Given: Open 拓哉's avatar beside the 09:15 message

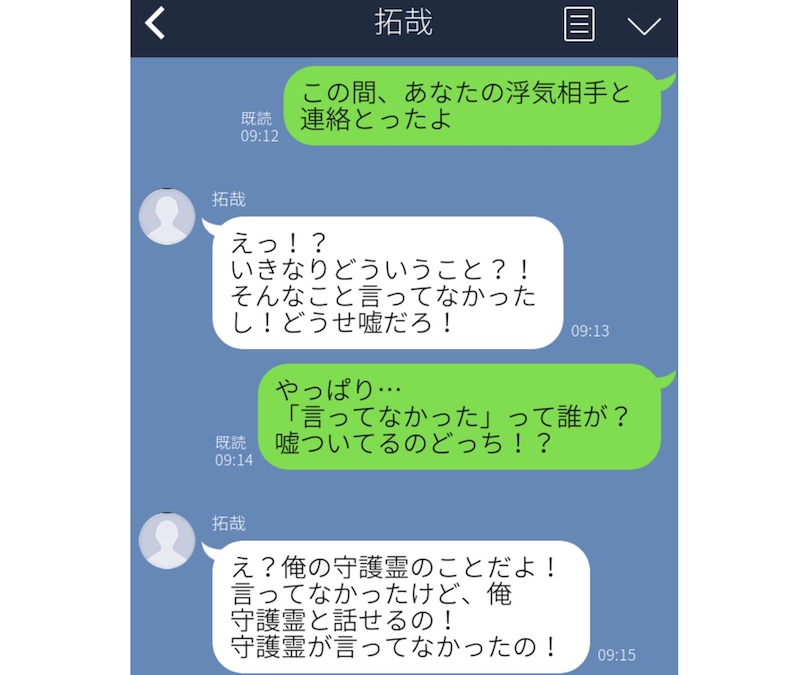Looking at the screenshot, I should (166, 540).
